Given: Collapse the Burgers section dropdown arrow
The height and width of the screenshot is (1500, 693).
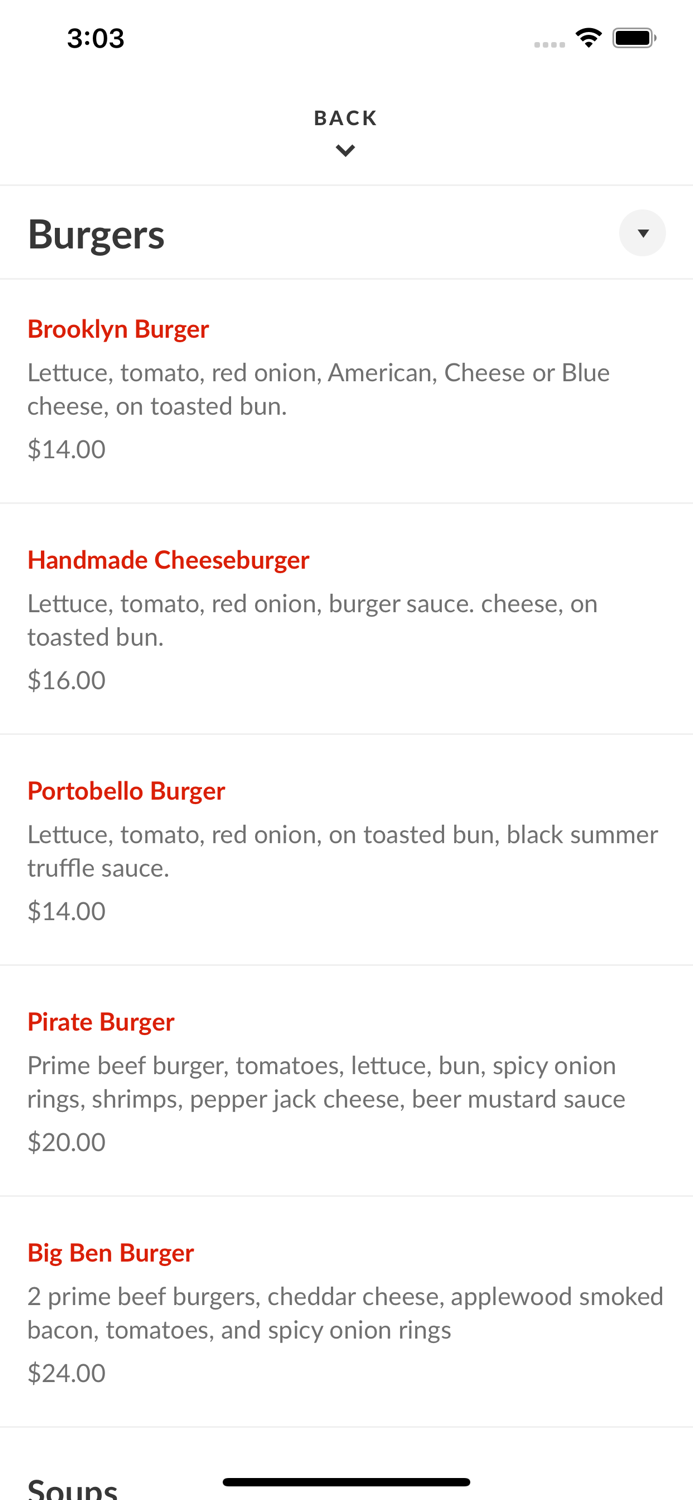Looking at the screenshot, I should click(642, 233).
